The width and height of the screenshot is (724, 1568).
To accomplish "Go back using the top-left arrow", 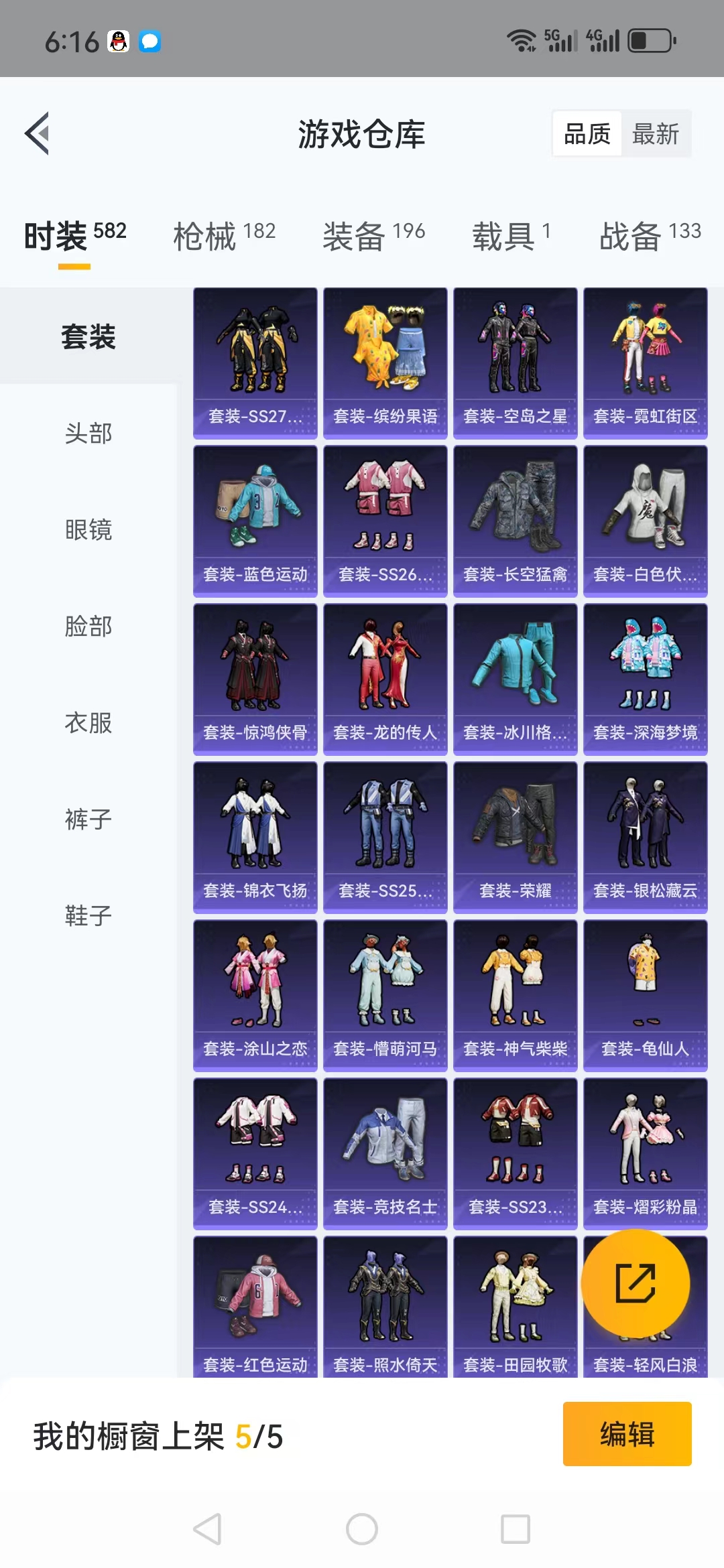I will coord(38,133).
